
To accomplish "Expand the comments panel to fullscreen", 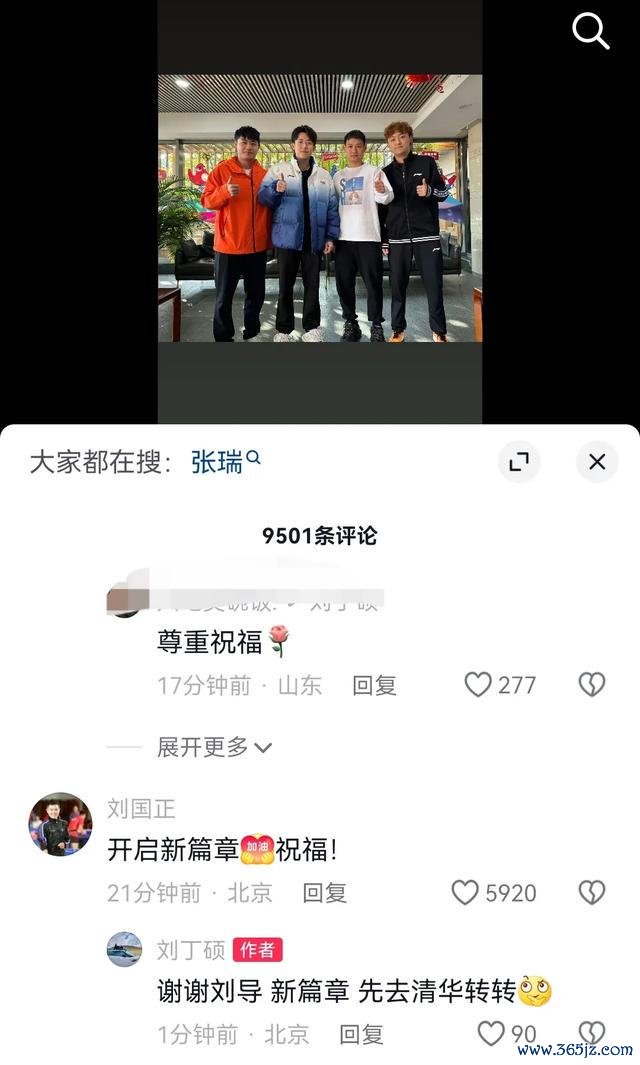I will [x=518, y=462].
